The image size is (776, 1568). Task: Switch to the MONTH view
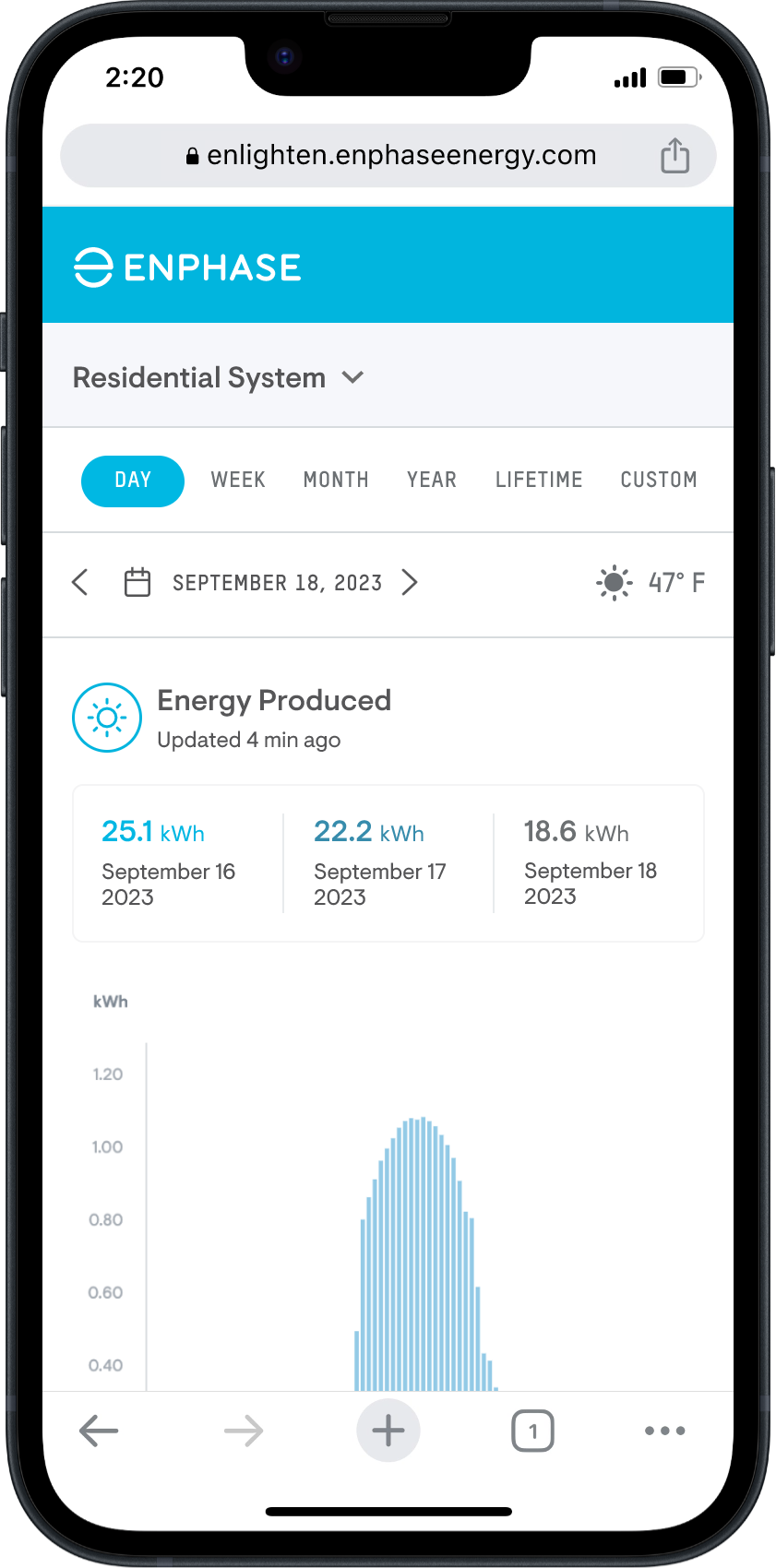[x=336, y=481]
